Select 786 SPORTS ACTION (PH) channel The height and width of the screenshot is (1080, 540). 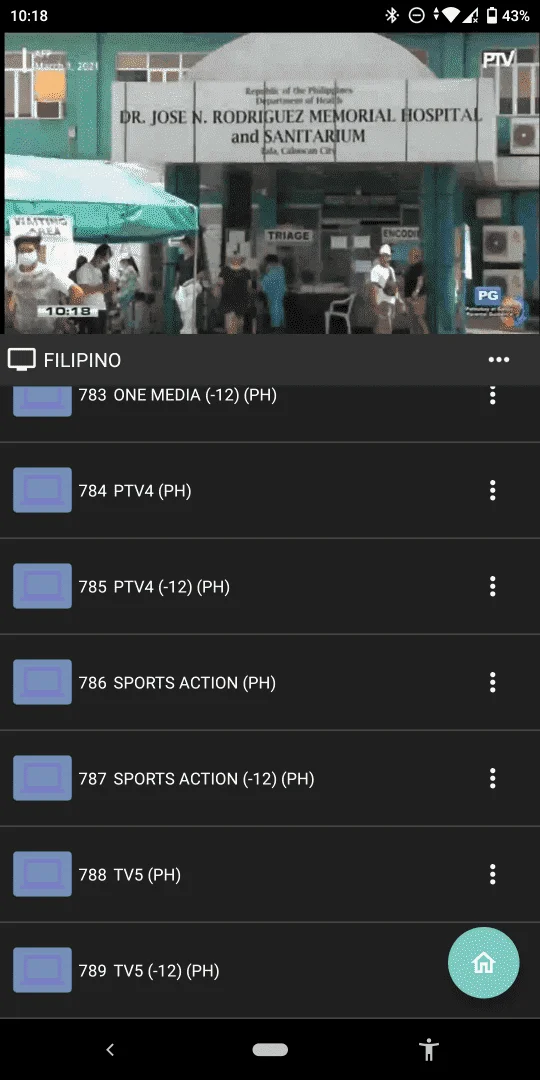270,683
